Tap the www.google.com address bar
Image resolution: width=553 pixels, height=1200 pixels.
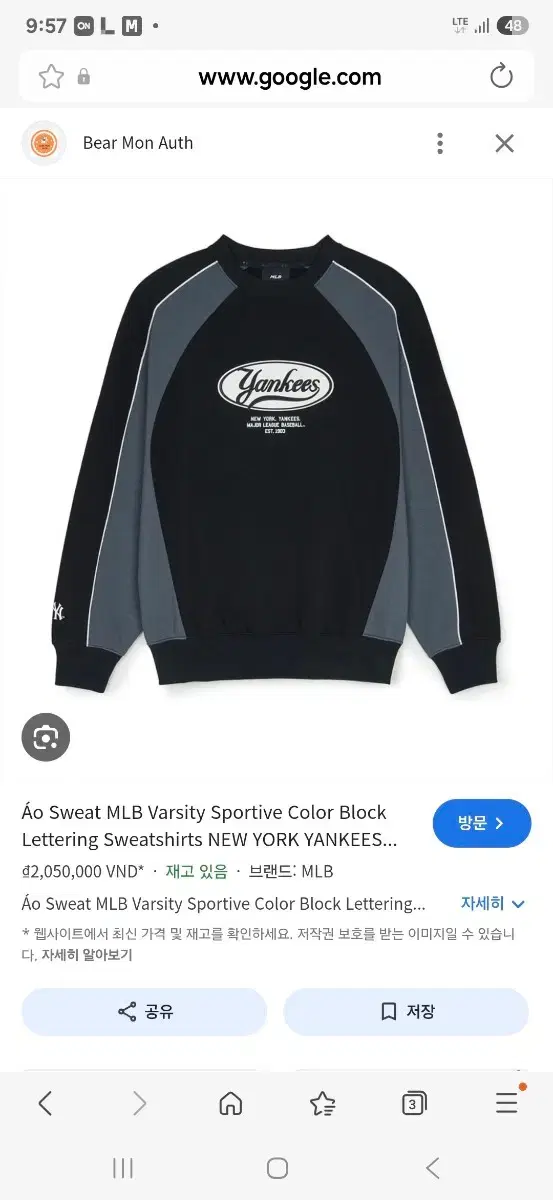coord(290,77)
